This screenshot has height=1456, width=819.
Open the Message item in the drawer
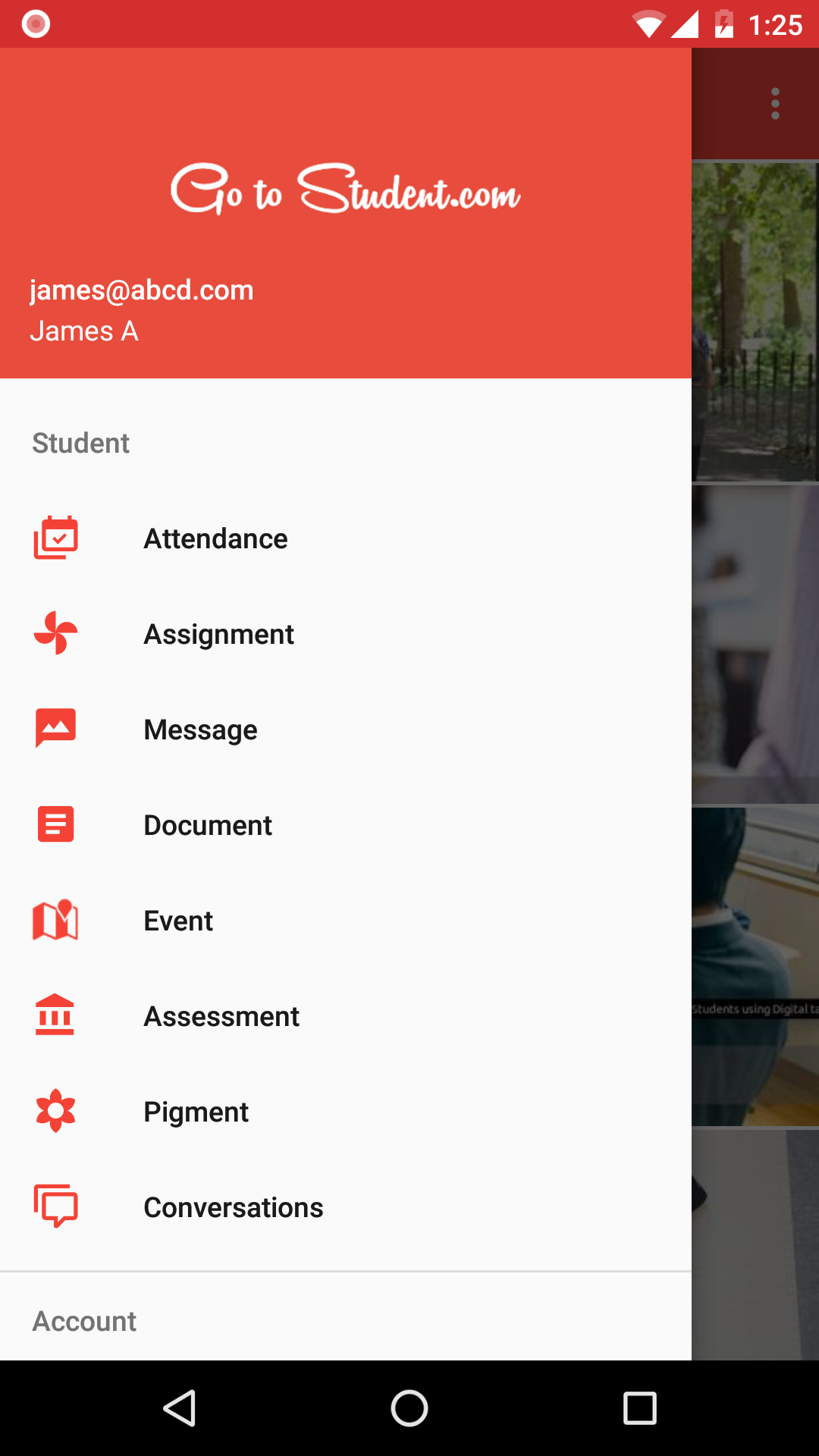coord(346,730)
